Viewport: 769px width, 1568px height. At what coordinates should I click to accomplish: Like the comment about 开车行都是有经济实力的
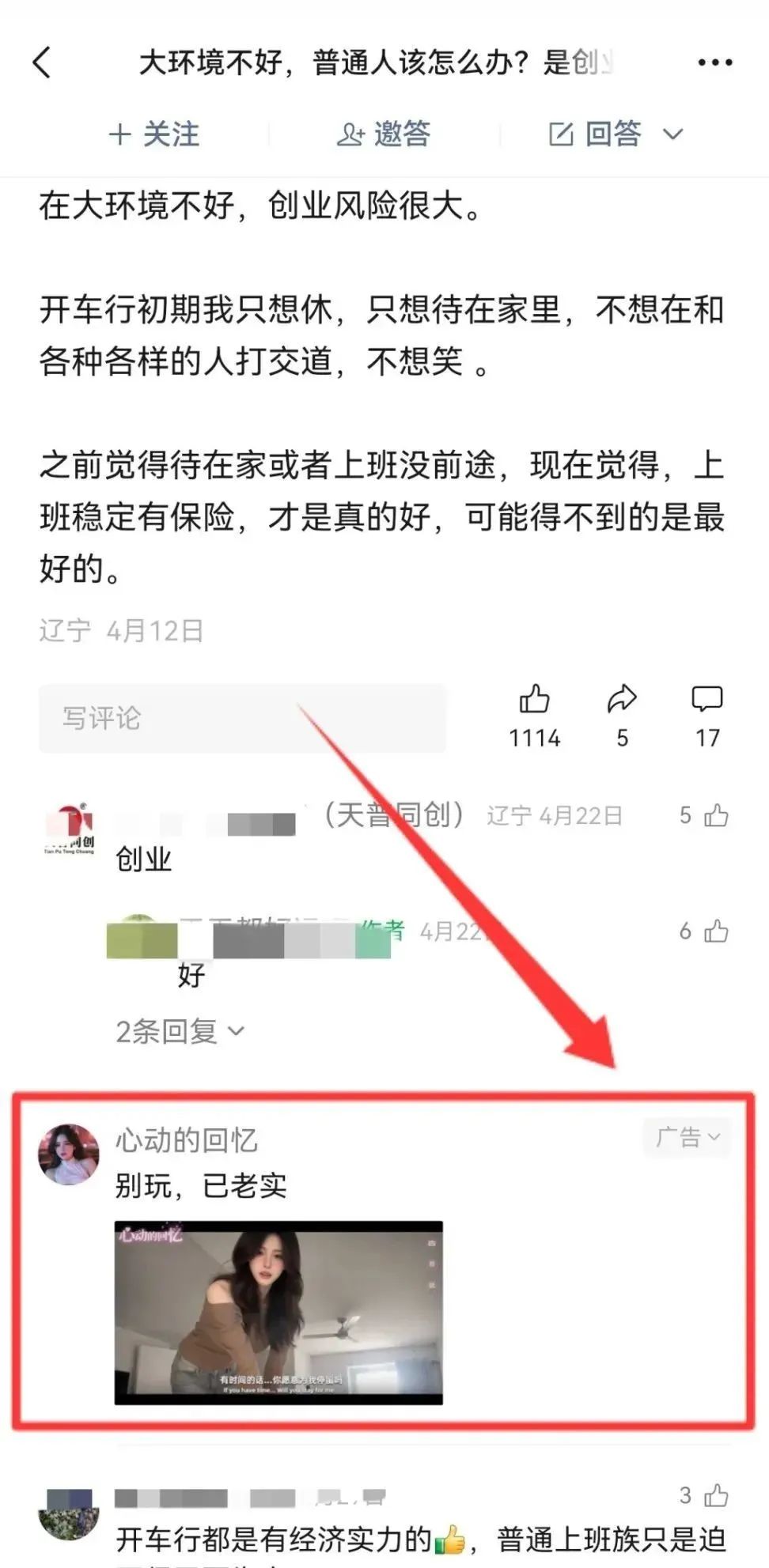pos(704,1494)
